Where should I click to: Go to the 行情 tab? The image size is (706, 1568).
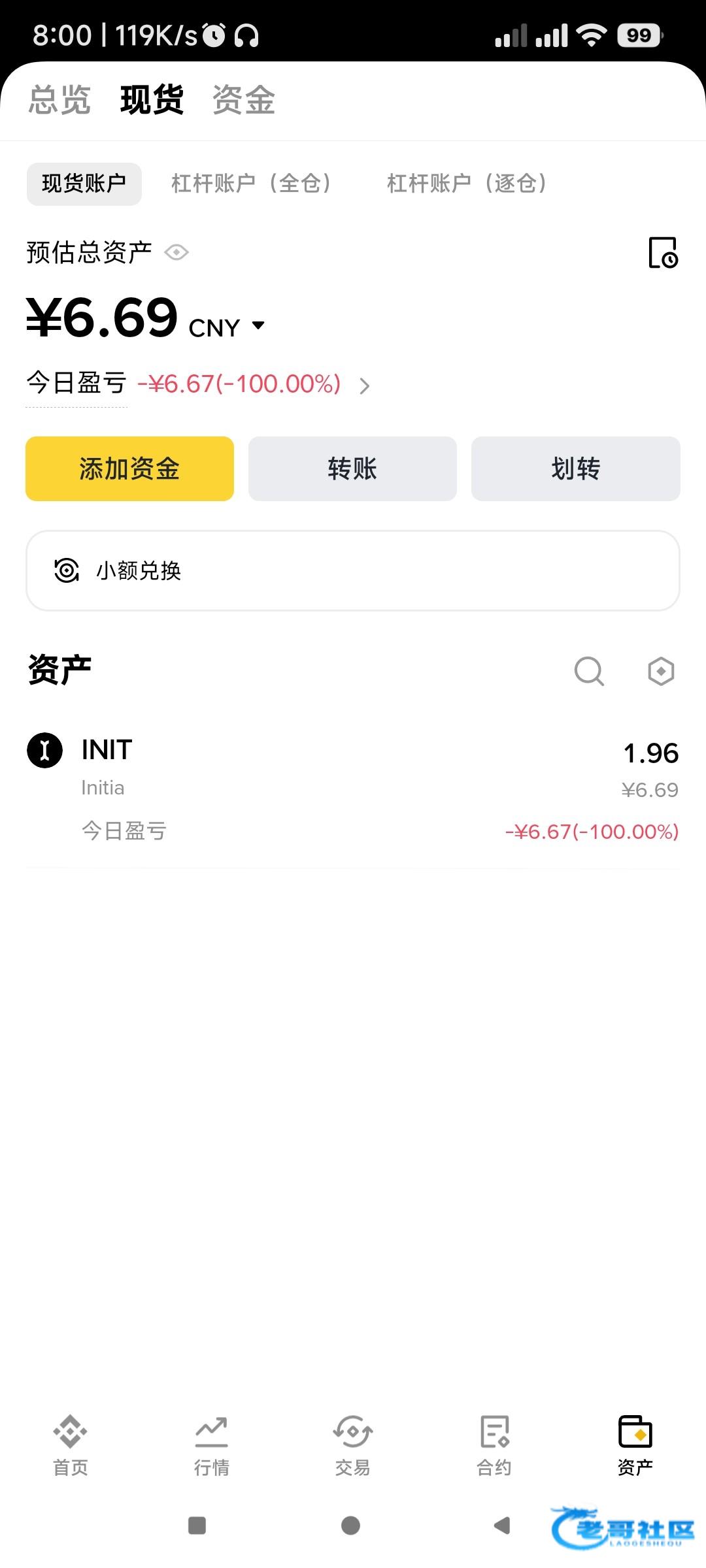[x=212, y=1445]
